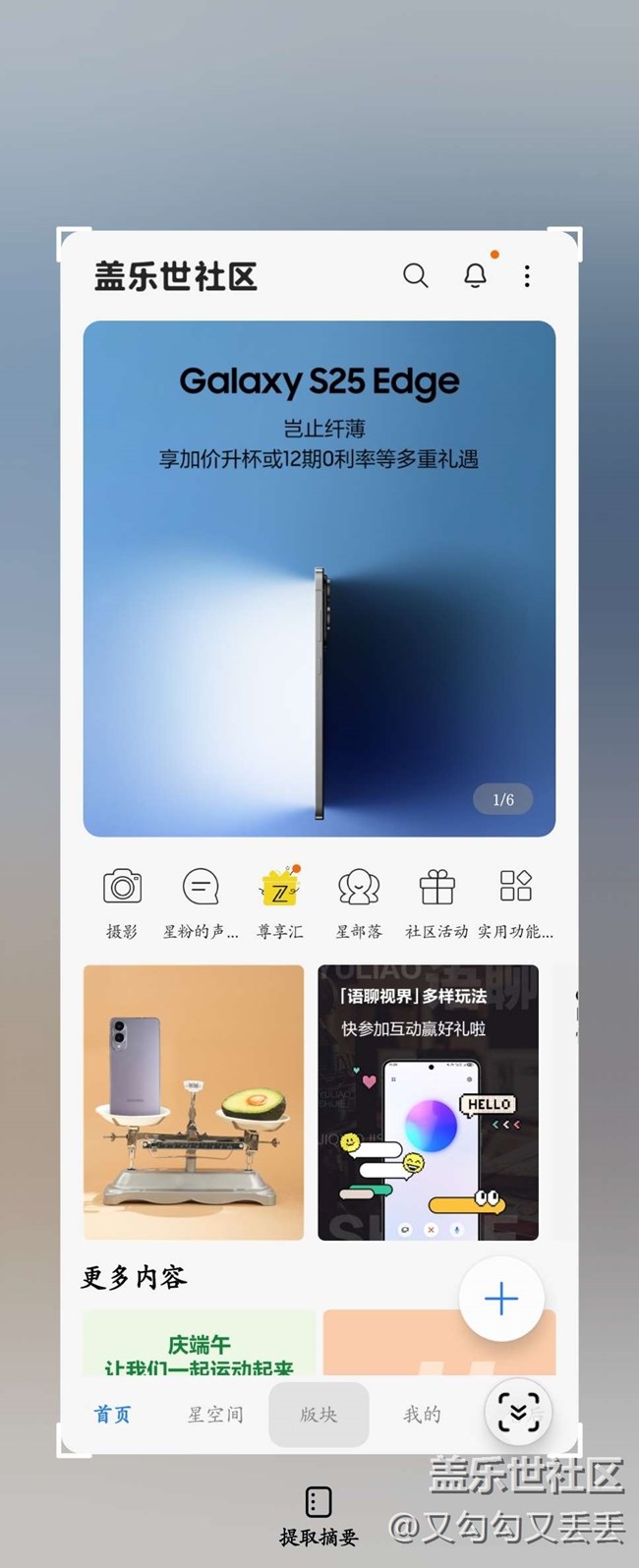
Task: Open the 语聊视界 多样玩法 card
Action: [x=428, y=1102]
